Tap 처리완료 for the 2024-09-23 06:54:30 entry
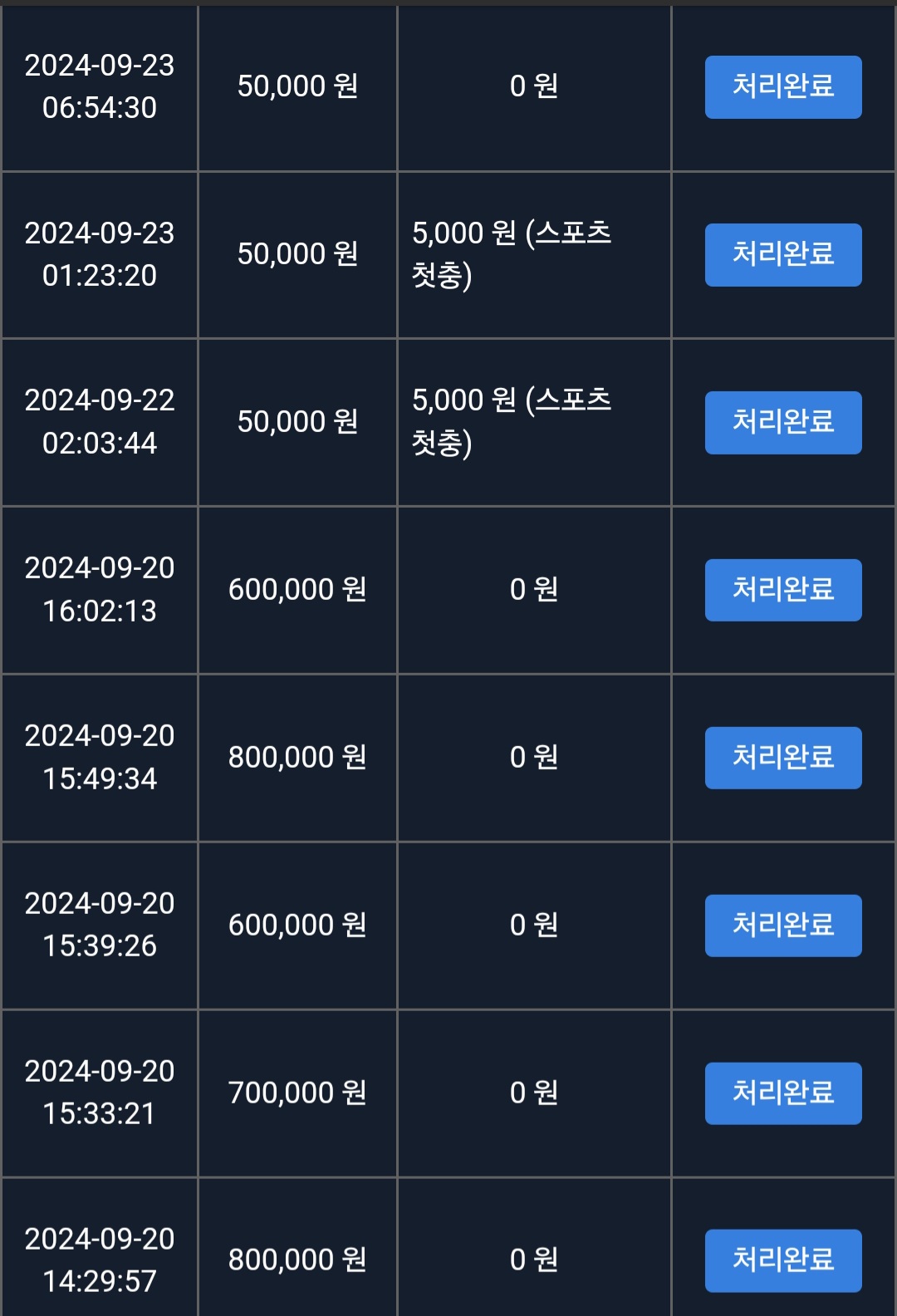Screen dimensions: 897x1316 (x=782, y=87)
